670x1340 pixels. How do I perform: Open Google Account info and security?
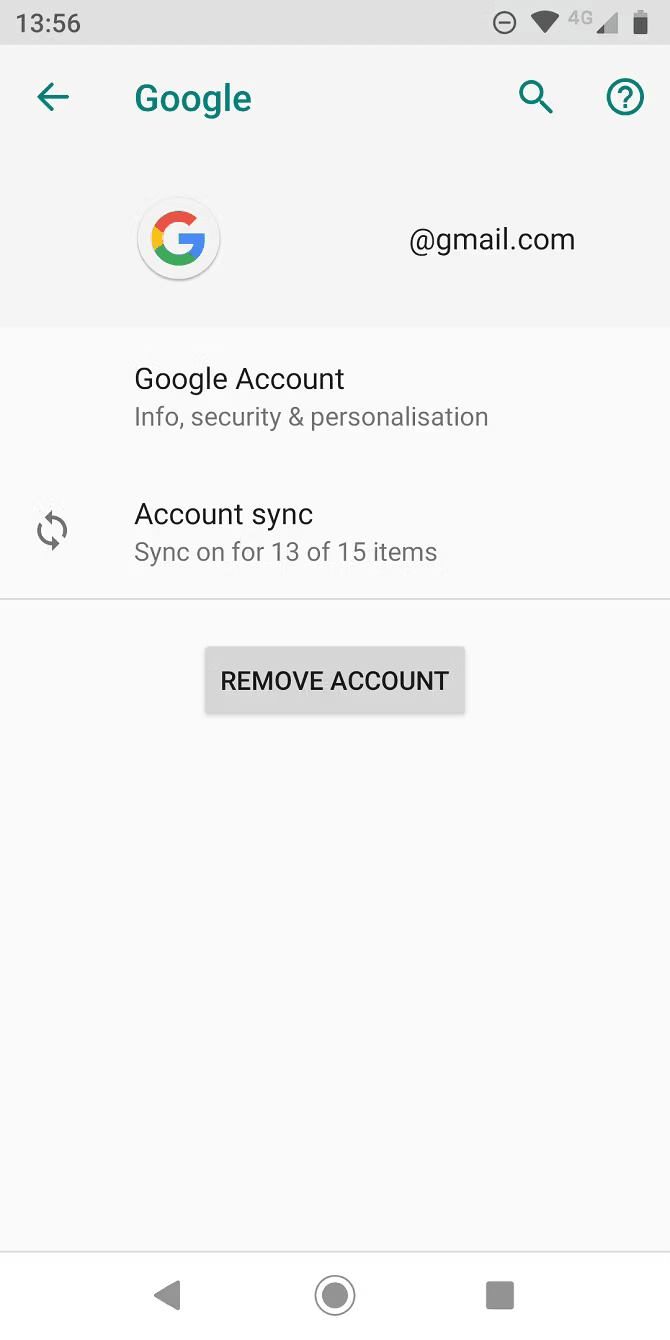(311, 396)
